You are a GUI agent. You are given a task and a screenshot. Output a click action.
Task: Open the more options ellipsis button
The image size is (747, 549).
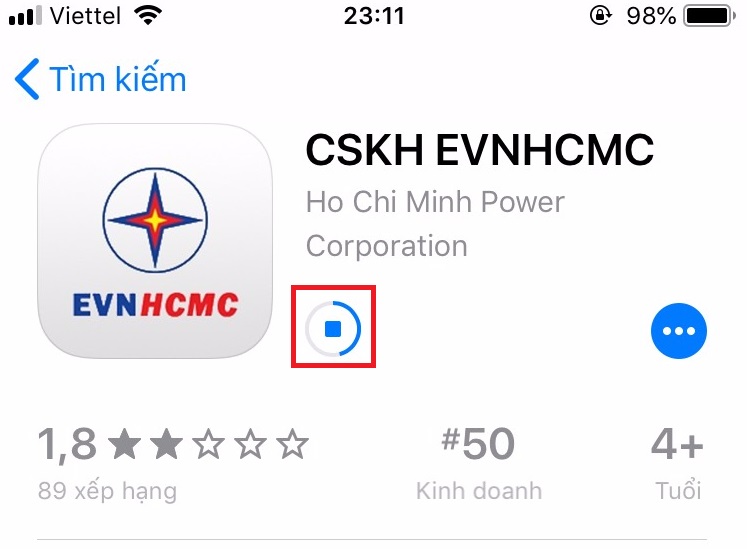pyautogui.click(x=678, y=330)
